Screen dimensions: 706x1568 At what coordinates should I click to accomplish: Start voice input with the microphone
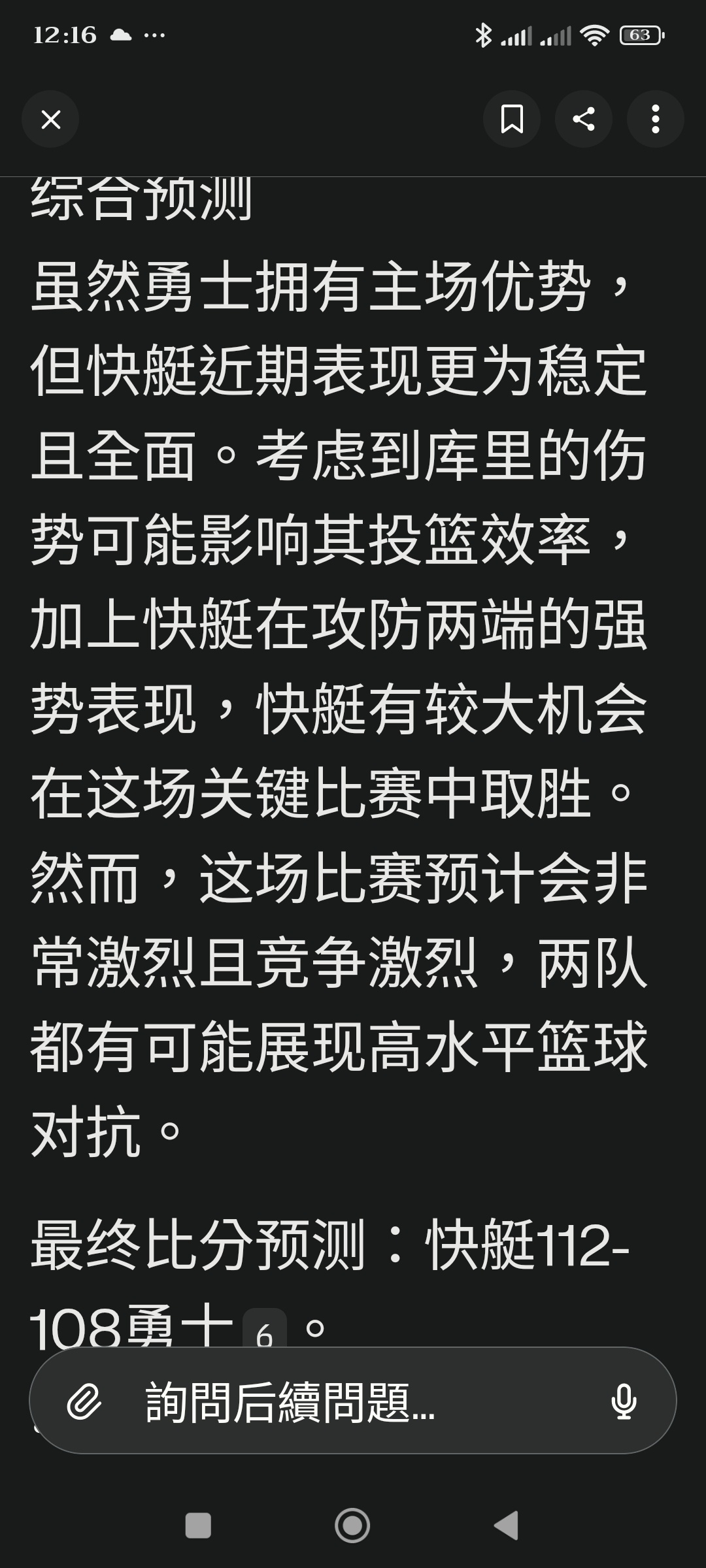coord(624,1401)
